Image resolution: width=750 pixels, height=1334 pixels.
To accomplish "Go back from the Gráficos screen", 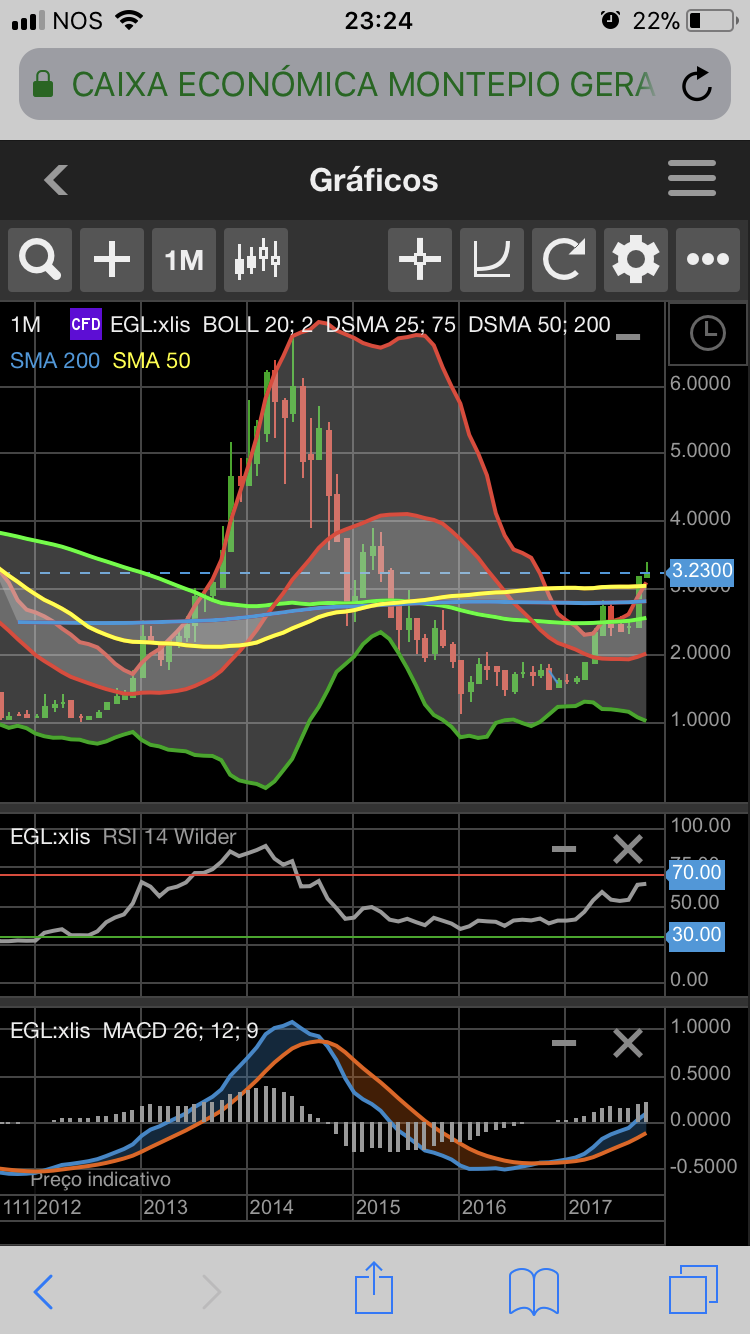I will click(57, 180).
